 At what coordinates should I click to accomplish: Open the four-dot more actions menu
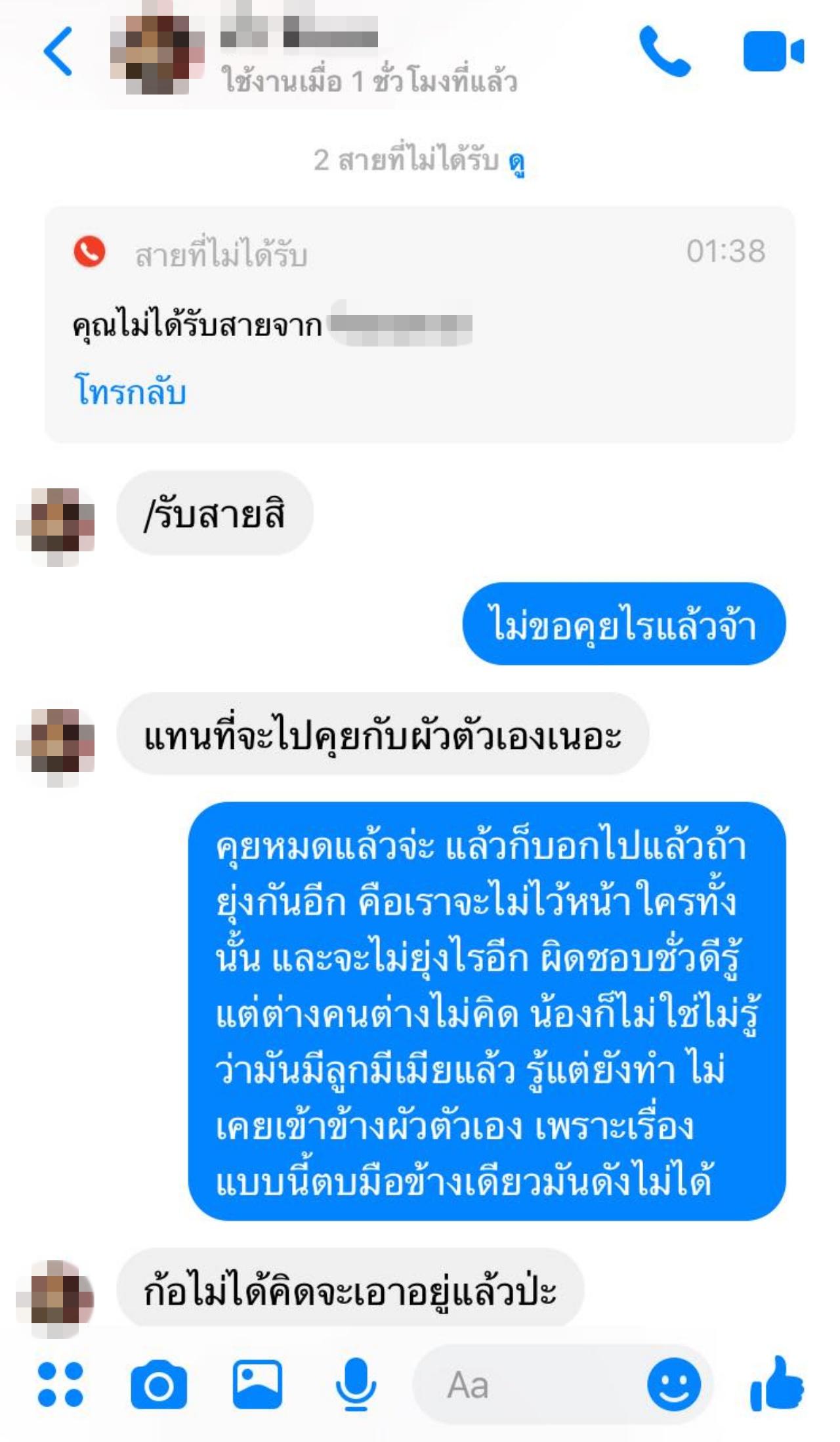point(60,1384)
